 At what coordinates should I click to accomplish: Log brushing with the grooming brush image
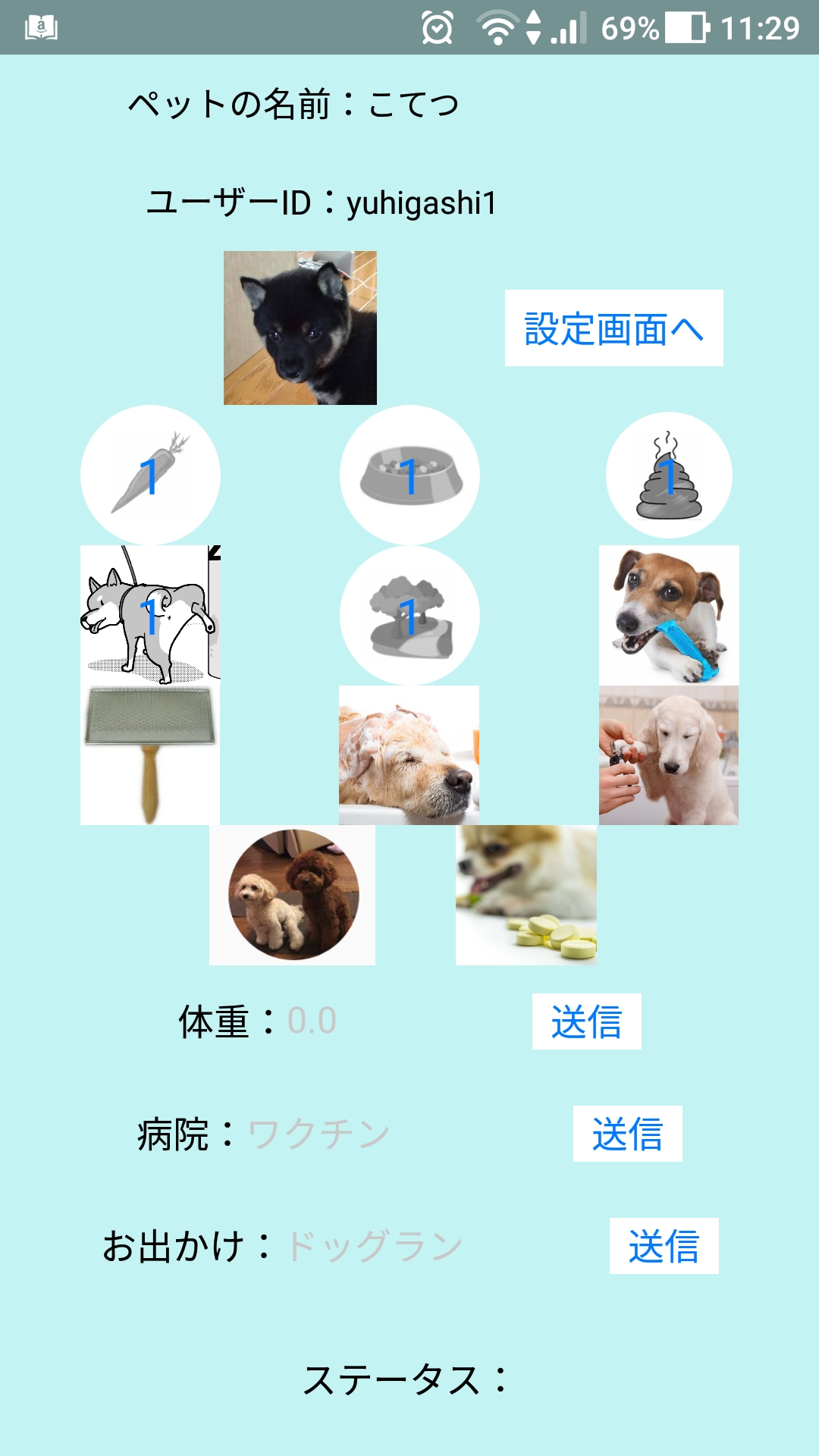coord(150,755)
